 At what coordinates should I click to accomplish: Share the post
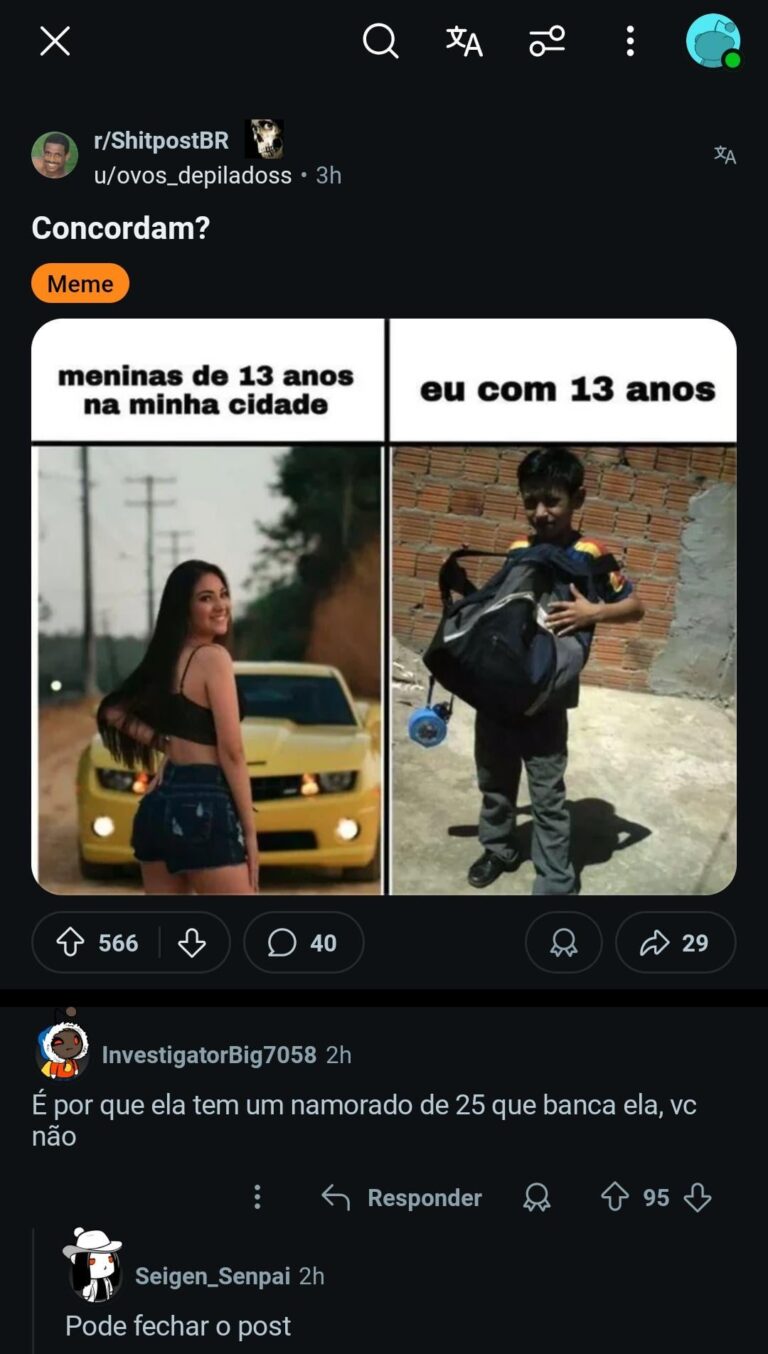pyautogui.click(x=675, y=943)
